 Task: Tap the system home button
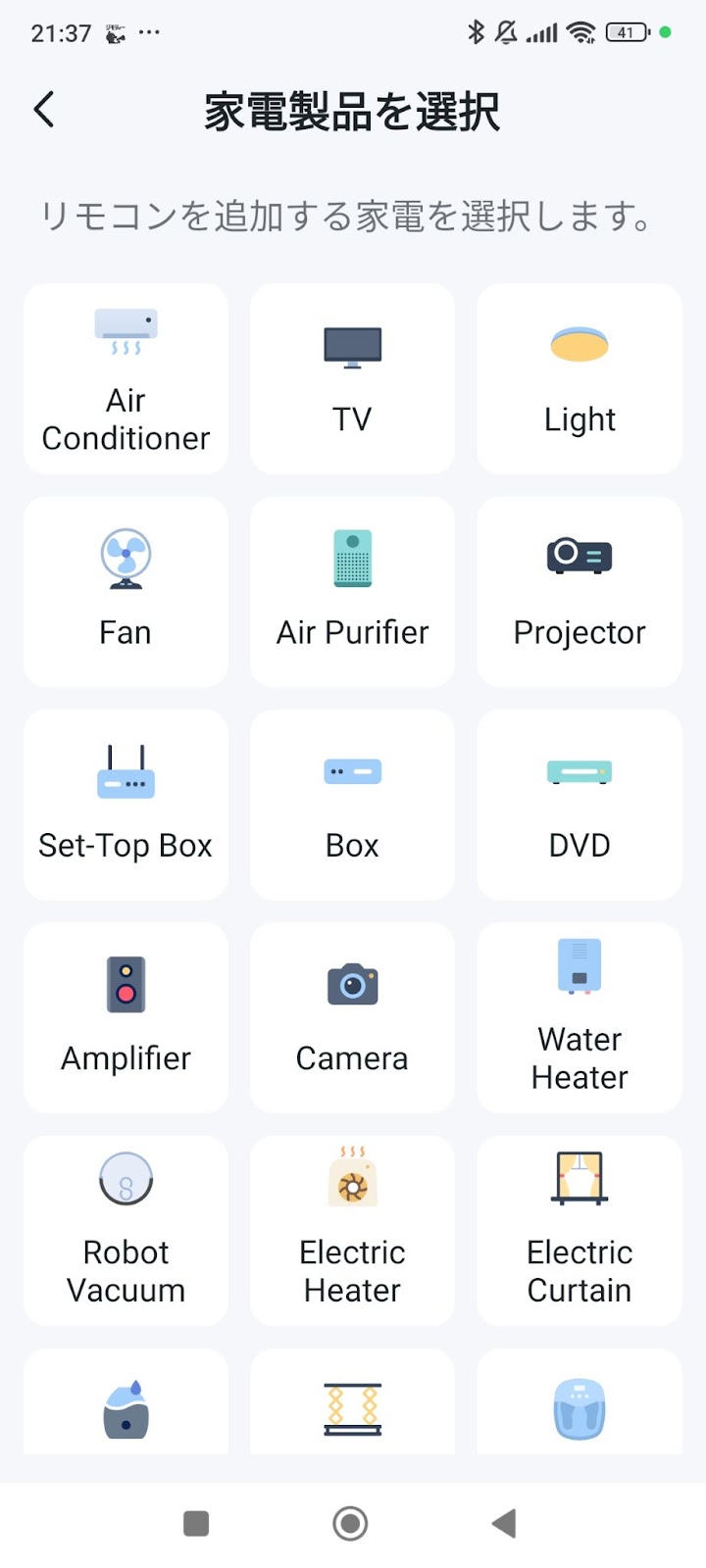[x=351, y=1523]
